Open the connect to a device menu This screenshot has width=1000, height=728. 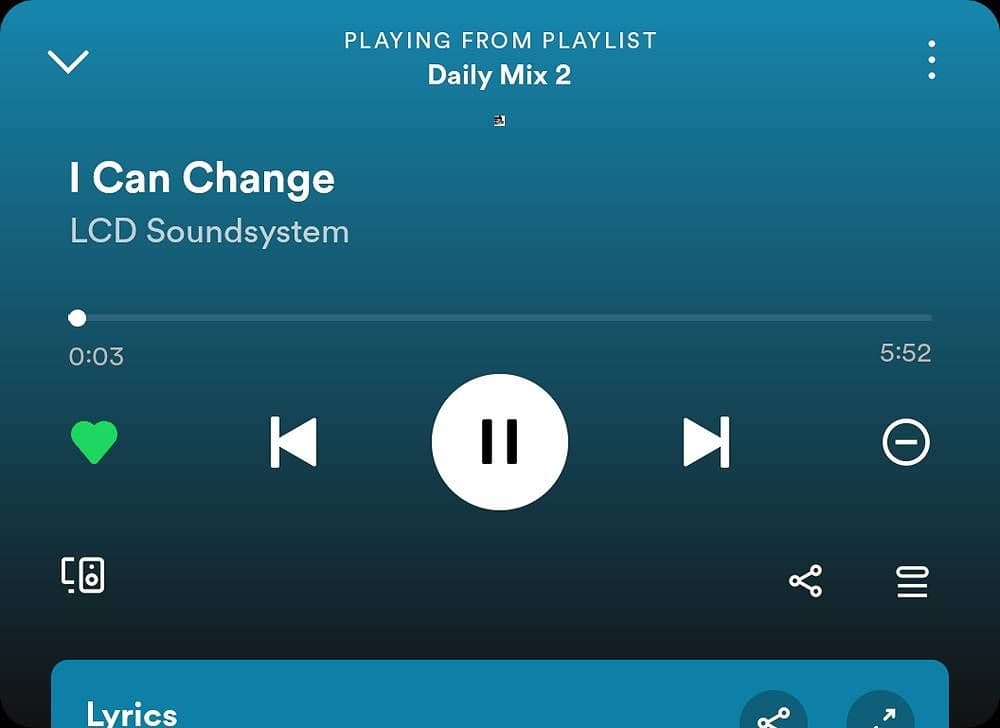coord(83,575)
